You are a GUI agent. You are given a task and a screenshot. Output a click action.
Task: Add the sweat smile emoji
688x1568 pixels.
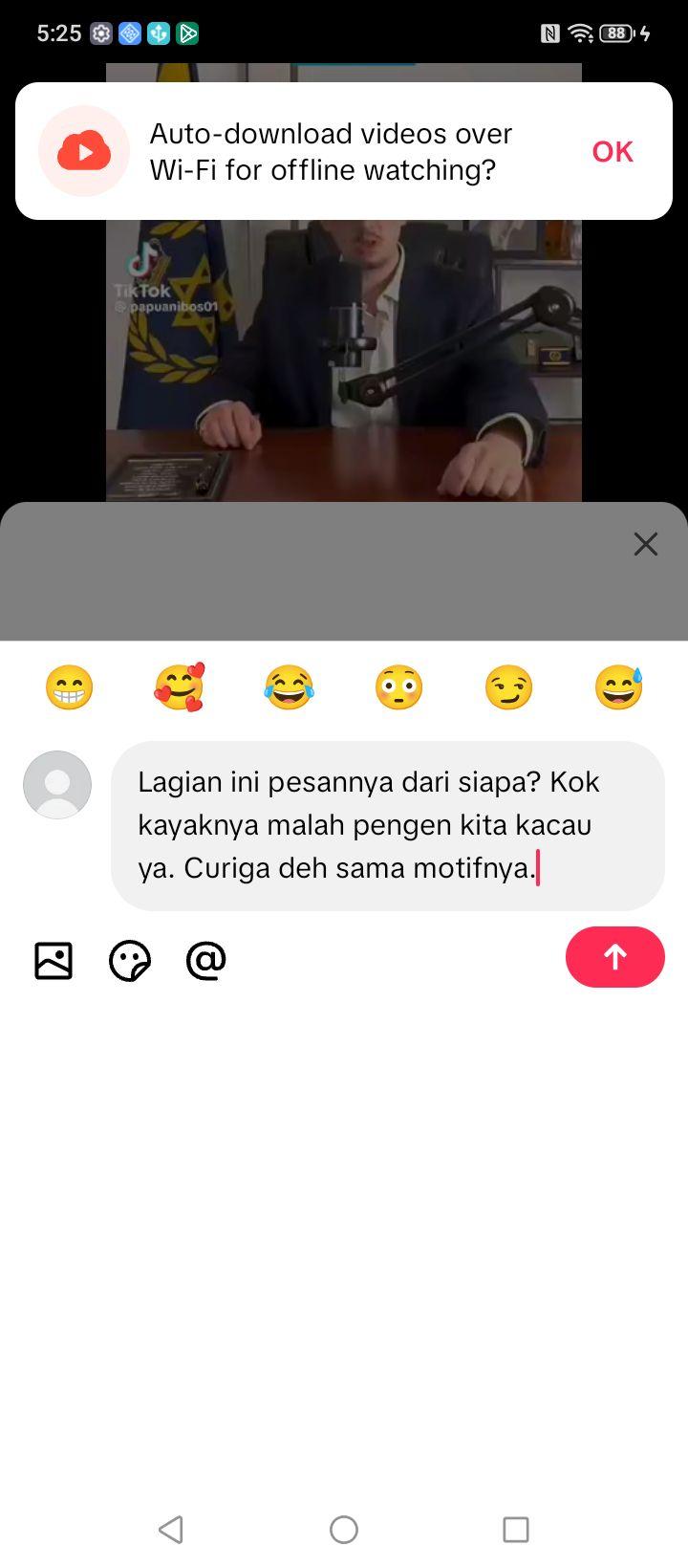618,687
